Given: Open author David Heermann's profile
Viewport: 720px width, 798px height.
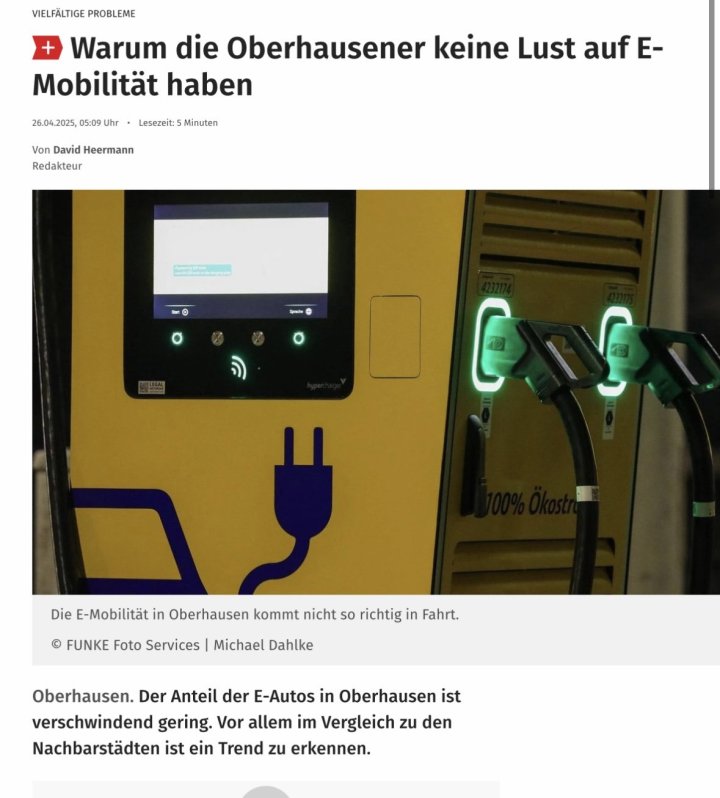Looking at the screenshot, I should pos(93,150).
